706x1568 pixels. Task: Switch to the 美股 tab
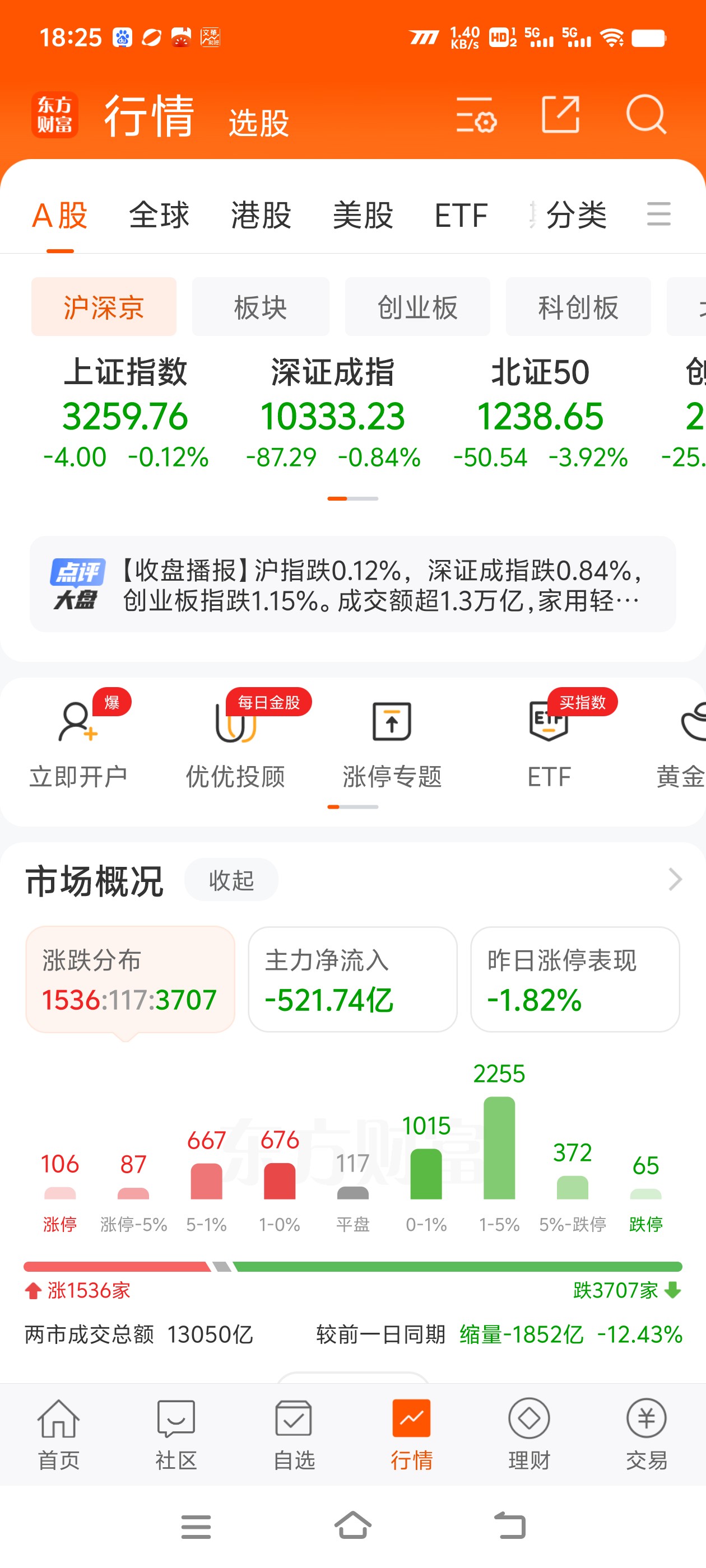pos(362,216)
